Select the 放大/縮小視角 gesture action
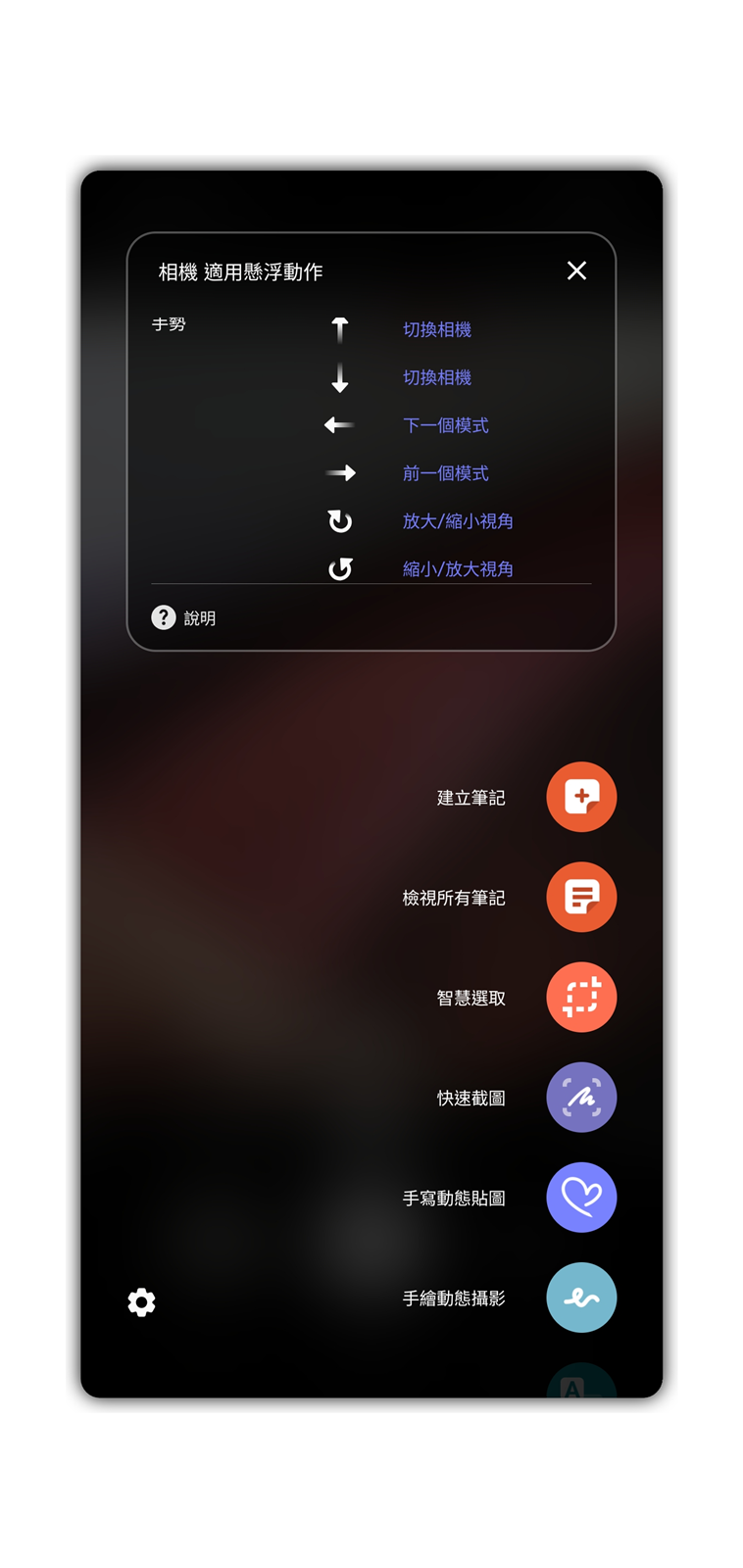The image size is (743, 1568). [x=458, y=521]
